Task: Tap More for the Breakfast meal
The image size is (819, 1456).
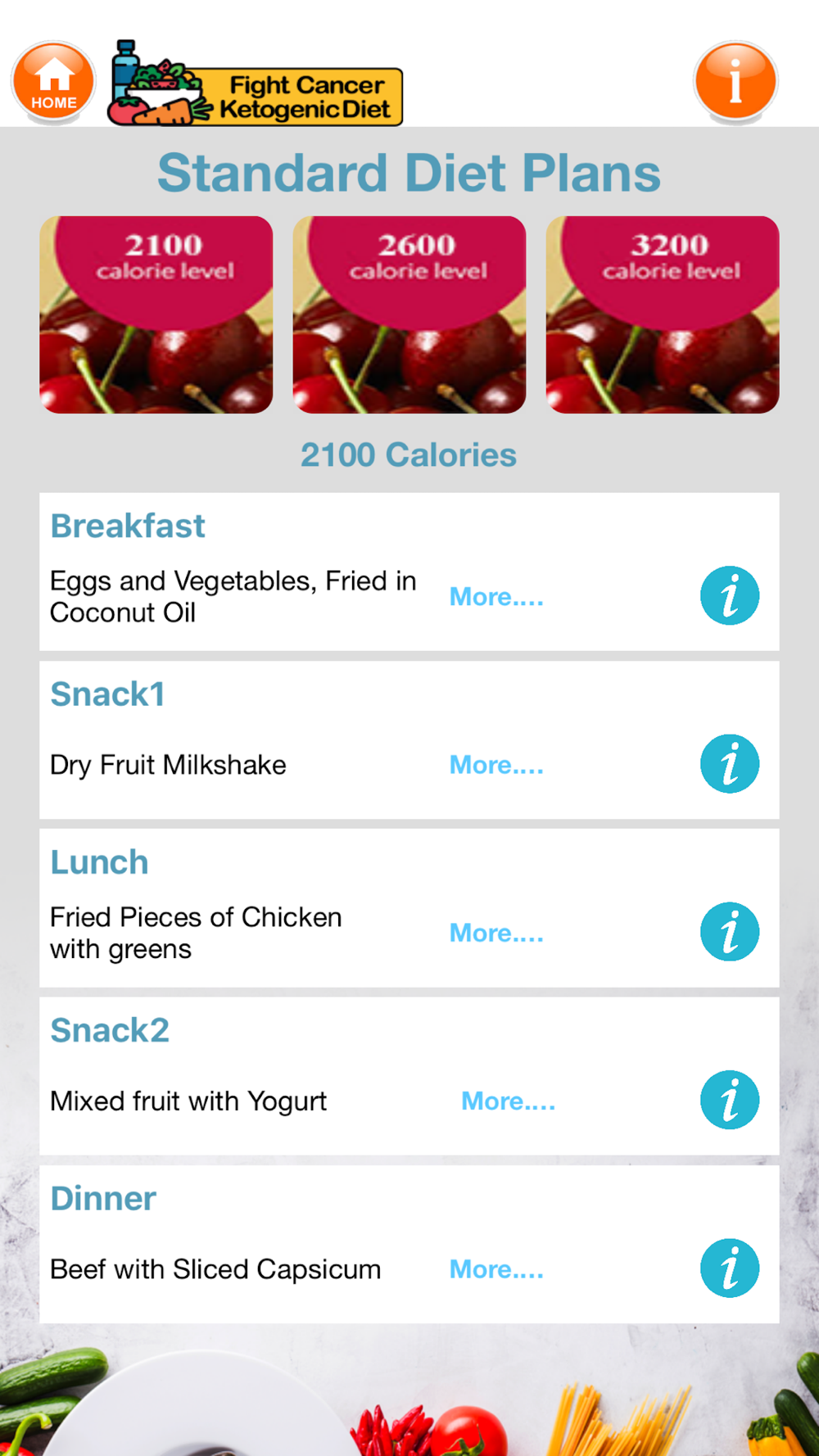Action: [496, 597]
